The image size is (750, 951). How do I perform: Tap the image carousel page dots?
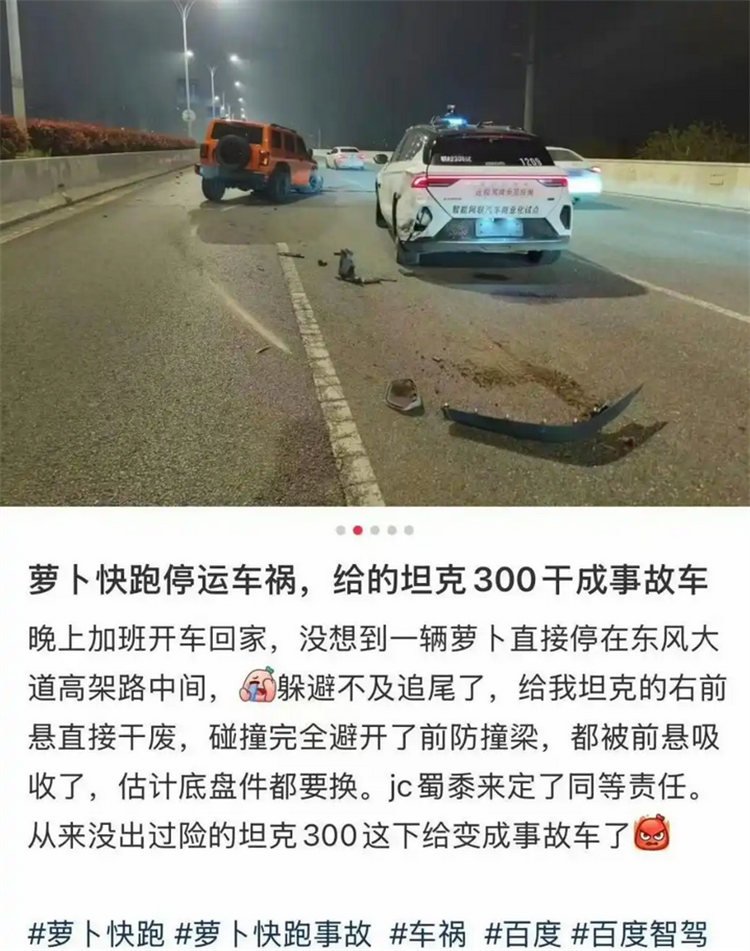(x=375, y=530)
